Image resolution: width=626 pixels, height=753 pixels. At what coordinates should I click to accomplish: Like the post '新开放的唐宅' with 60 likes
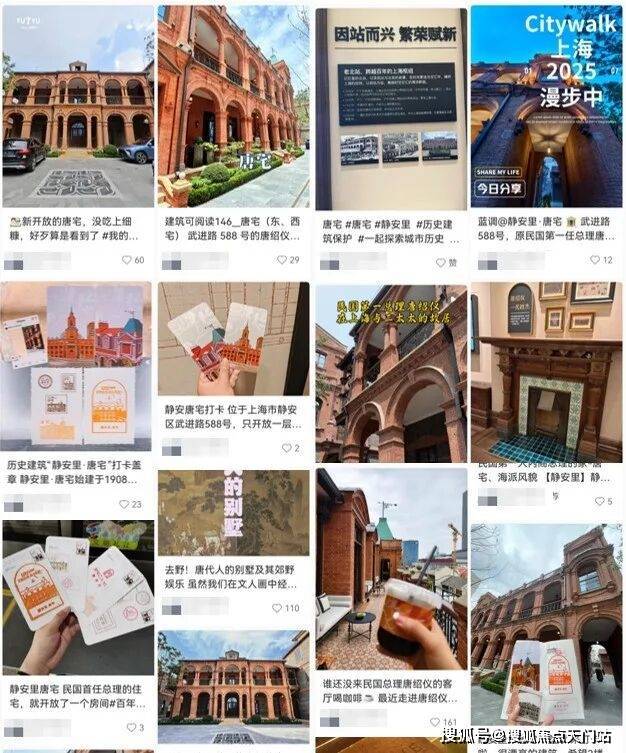point(127,260)
